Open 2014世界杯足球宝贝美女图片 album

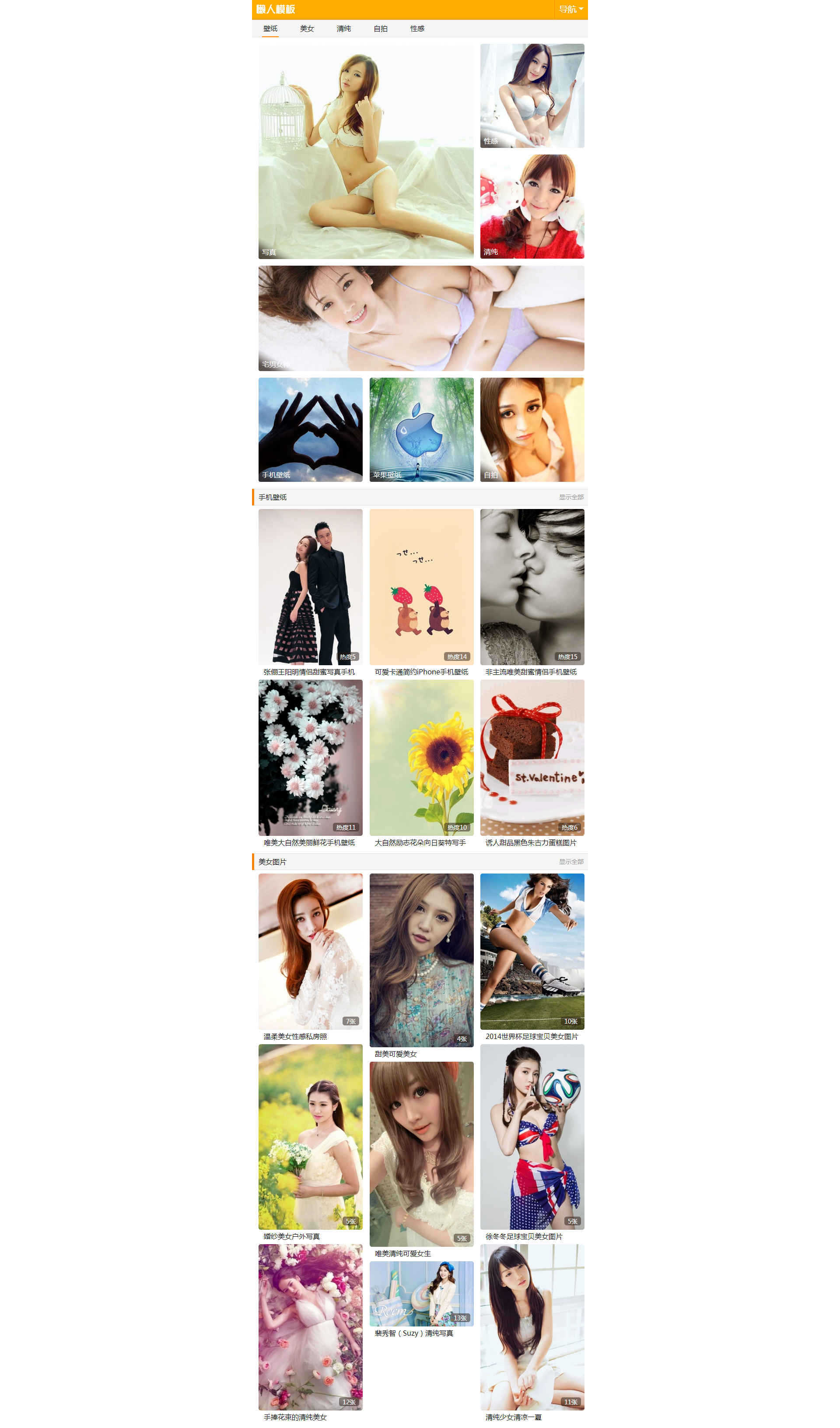pos(531,951)
